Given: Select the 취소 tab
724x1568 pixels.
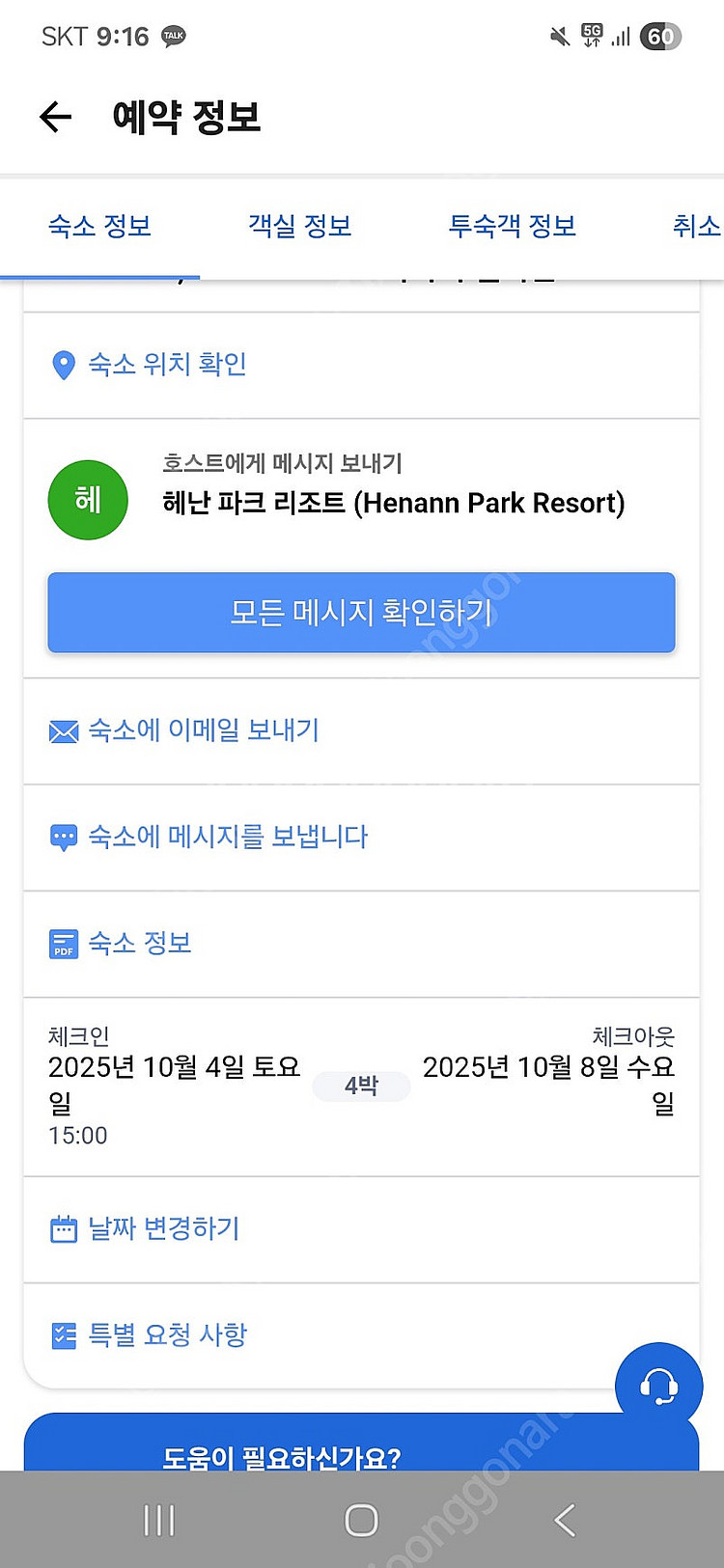Looking at the screenshot, I should click(x=696, y=227).
